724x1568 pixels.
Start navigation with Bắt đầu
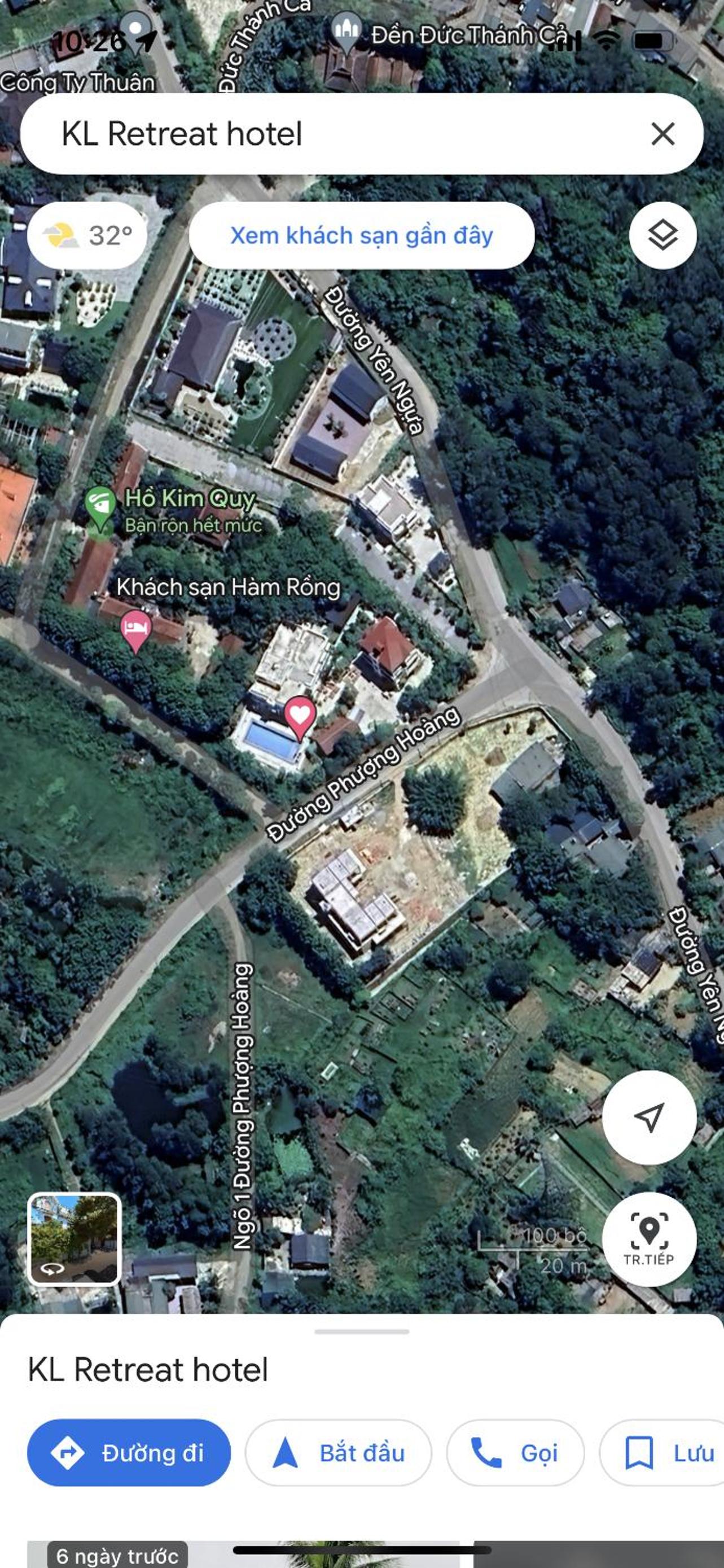point(338,1453)
